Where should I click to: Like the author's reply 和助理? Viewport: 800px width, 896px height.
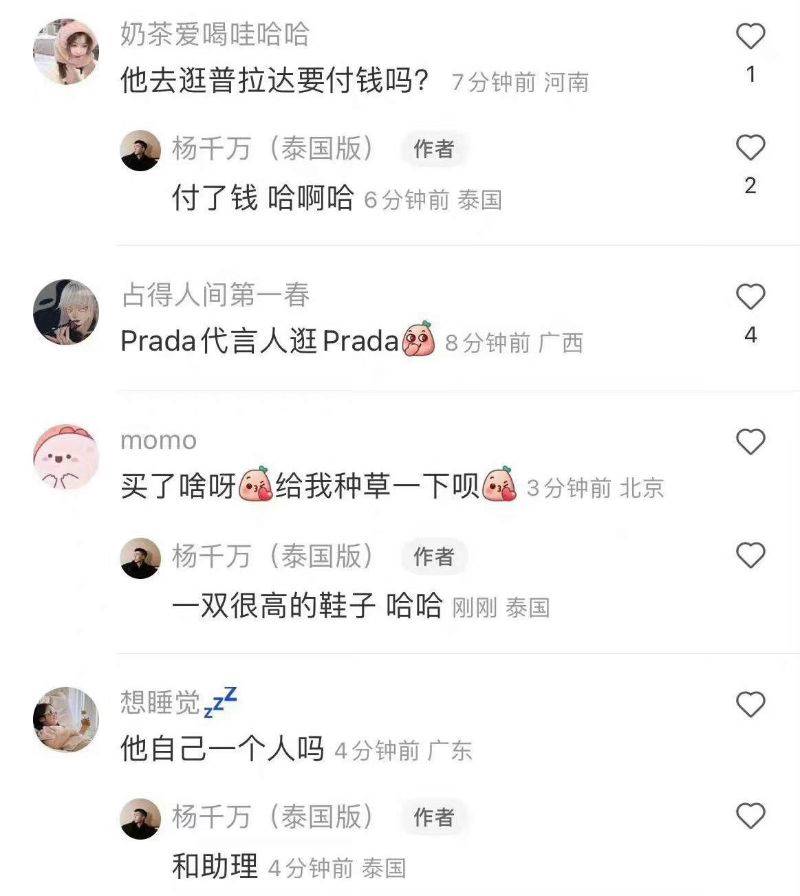[750, 816]
